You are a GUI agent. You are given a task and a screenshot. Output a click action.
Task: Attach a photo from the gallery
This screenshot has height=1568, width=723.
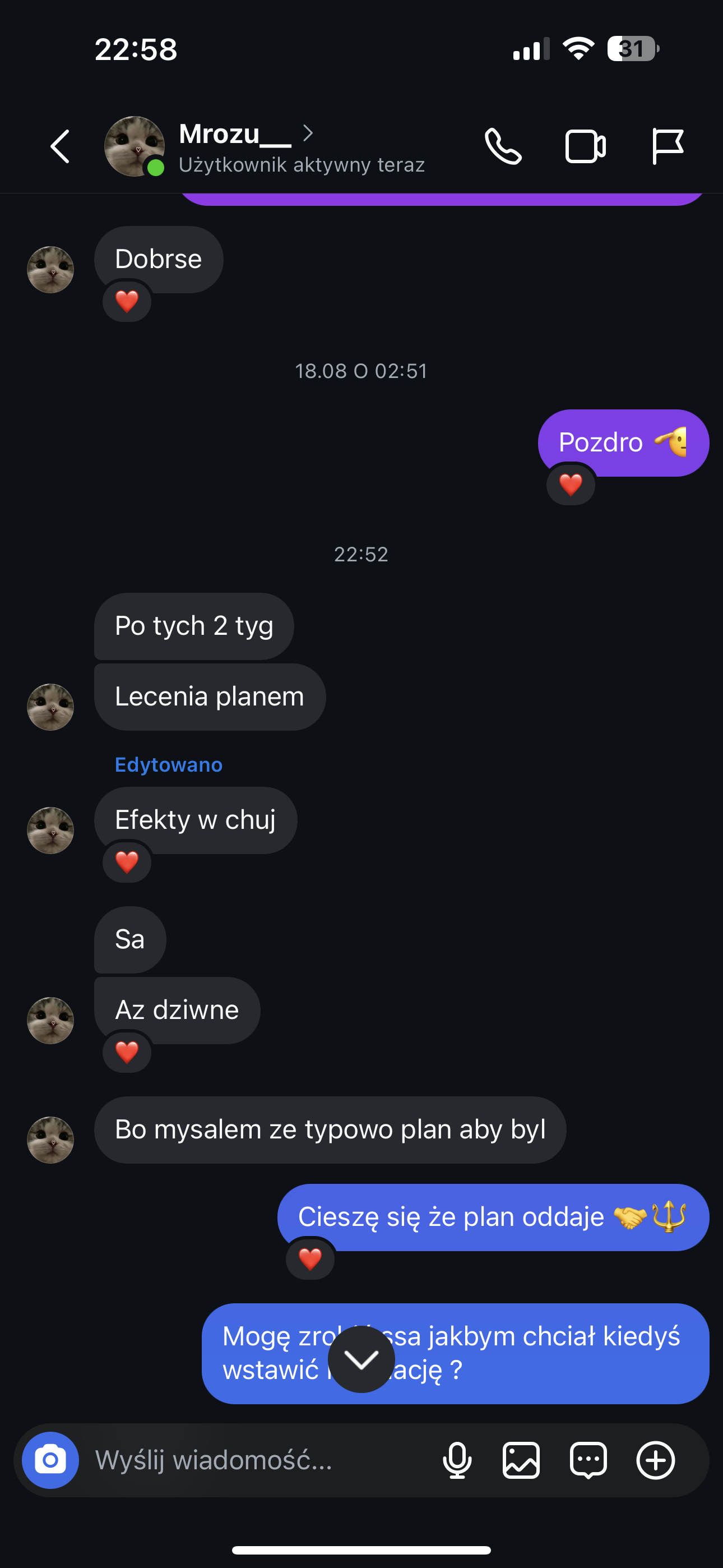pos(521,1460)
